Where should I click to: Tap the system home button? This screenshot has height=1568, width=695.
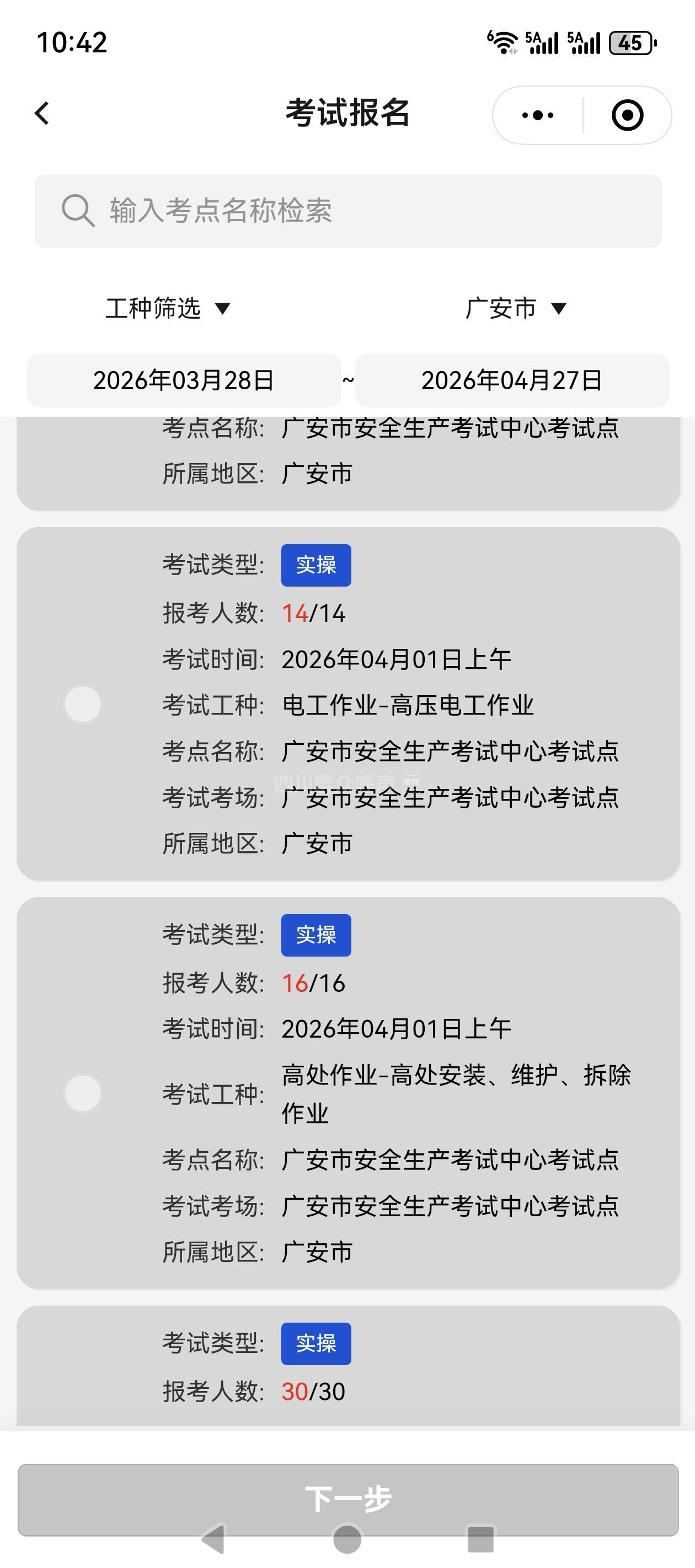(347, 1539)
